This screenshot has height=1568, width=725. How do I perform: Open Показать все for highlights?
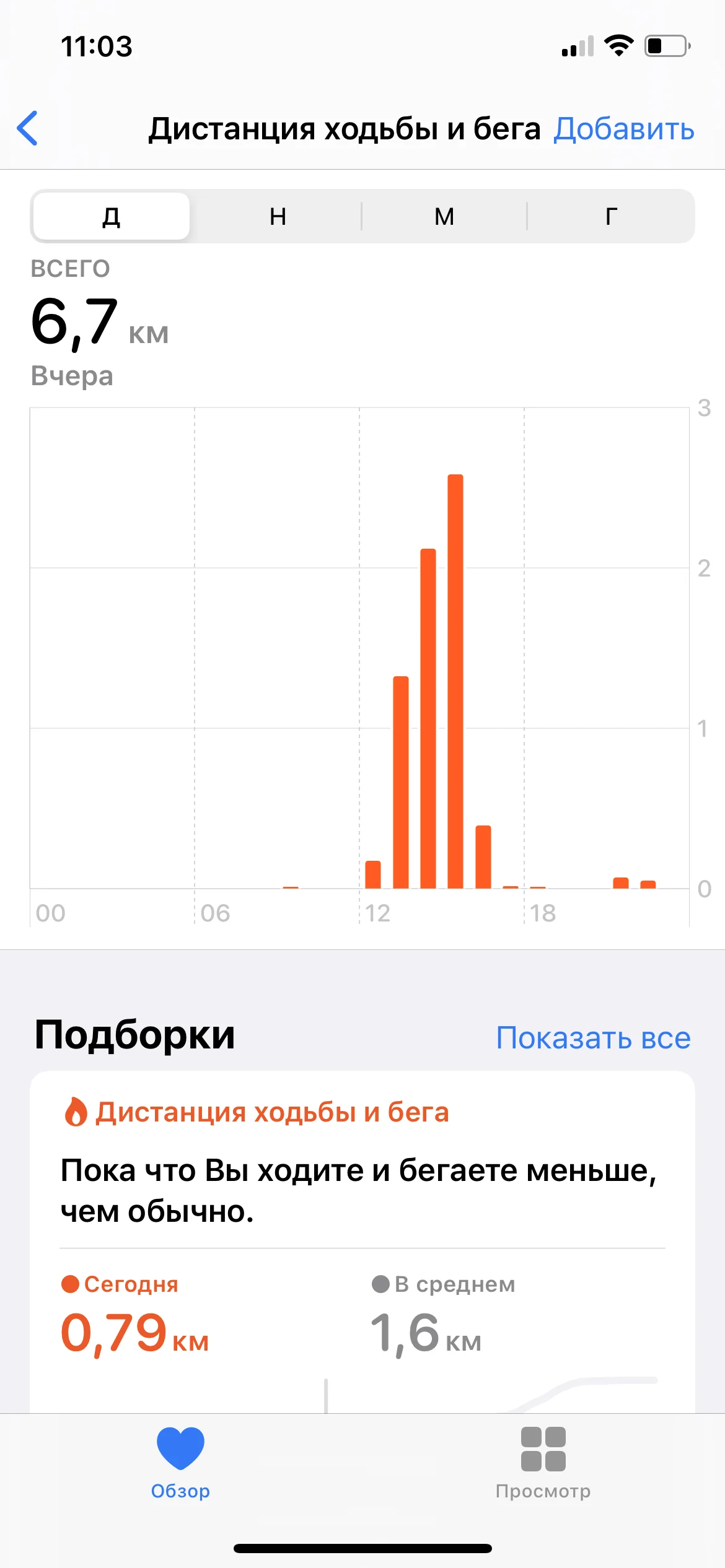[x=593, y=1037]
